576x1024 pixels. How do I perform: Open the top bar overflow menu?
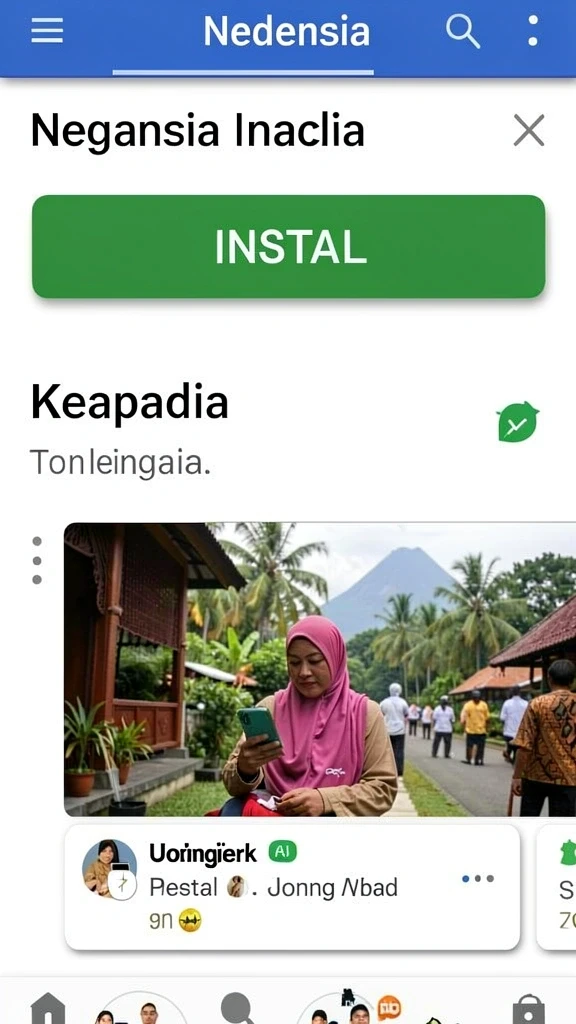(x=533, y=31)
